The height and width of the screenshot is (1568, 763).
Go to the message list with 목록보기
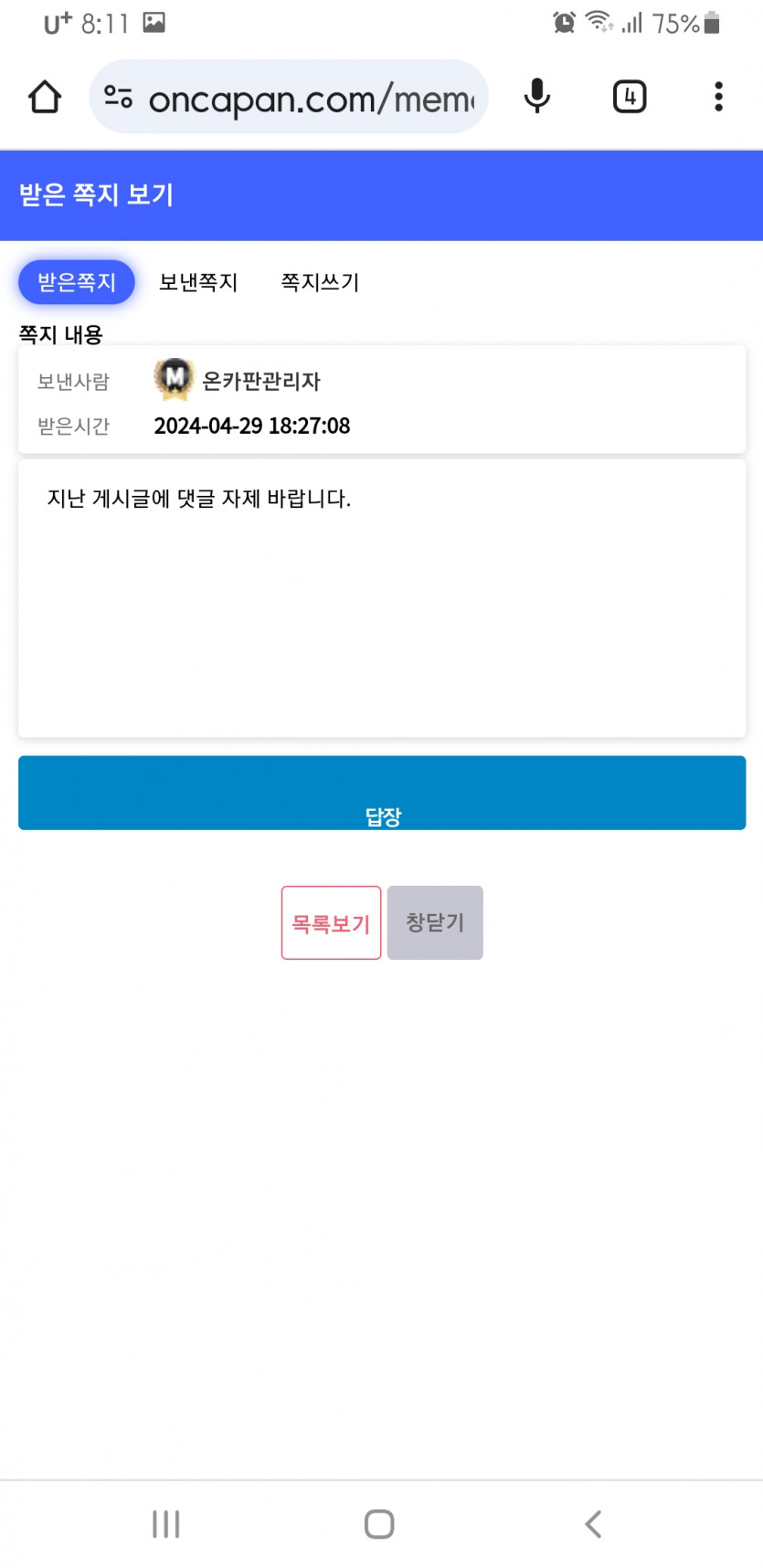[x=331, y=922]
